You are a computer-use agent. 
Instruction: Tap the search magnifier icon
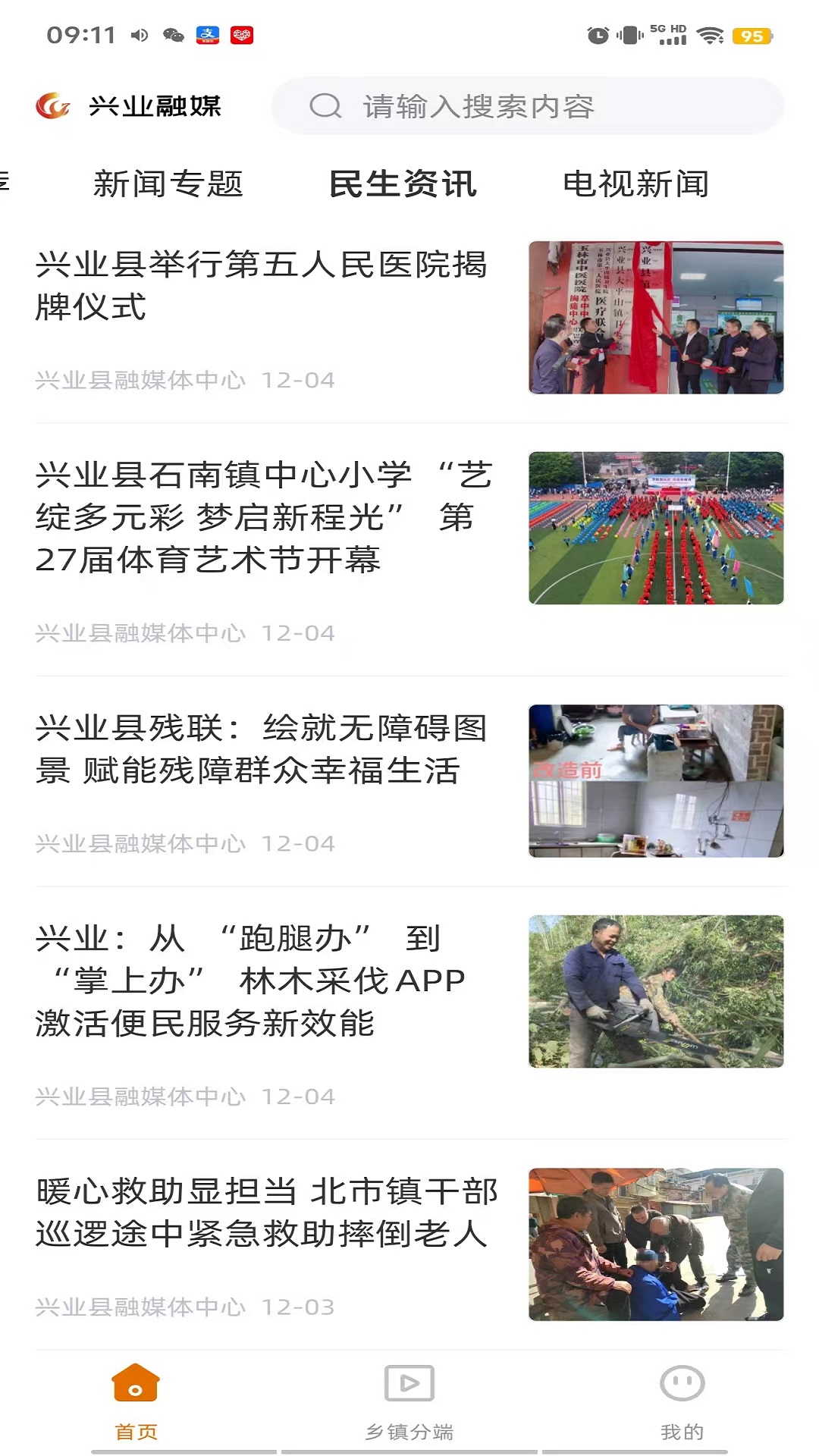(x=326, y=106)
